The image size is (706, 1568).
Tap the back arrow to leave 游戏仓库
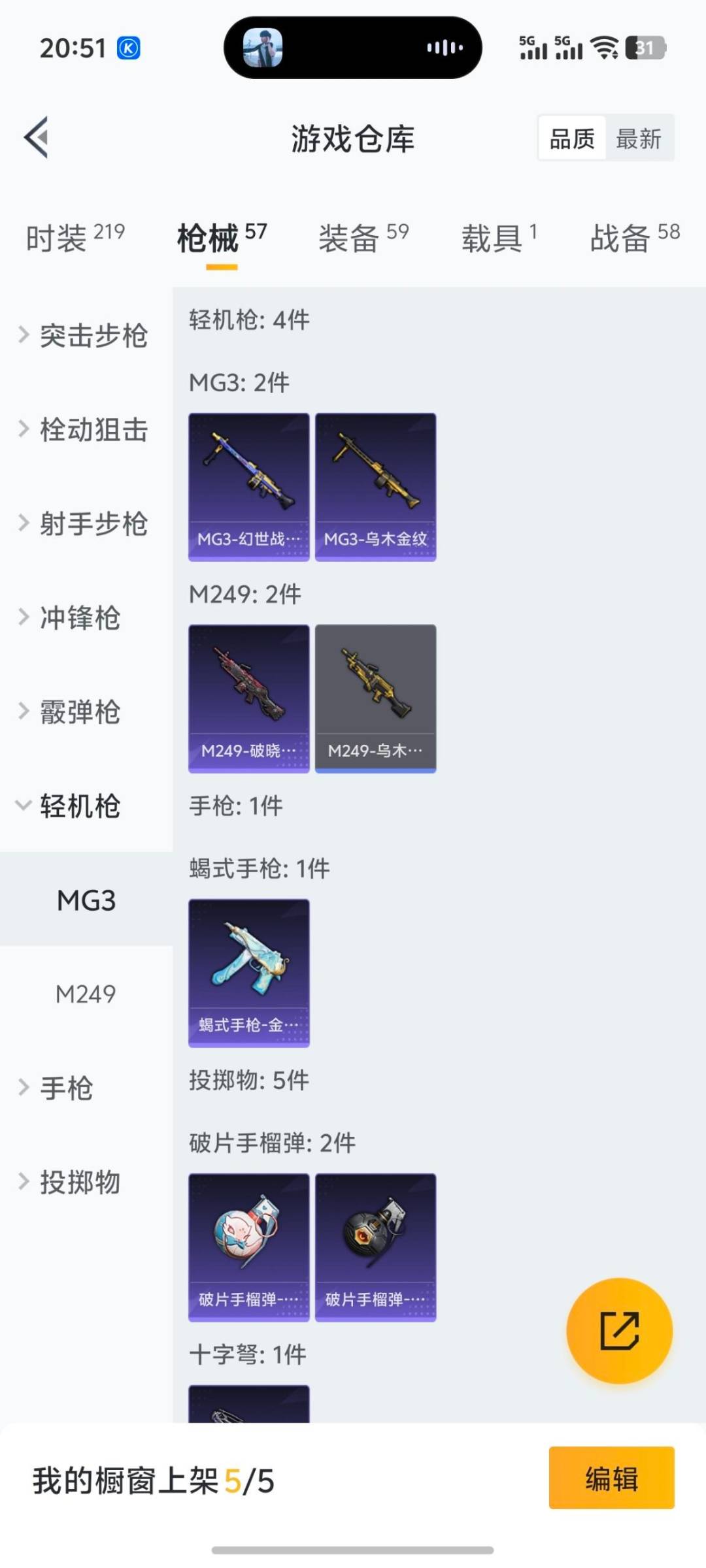pyautogui.click(x=37, y=137)
